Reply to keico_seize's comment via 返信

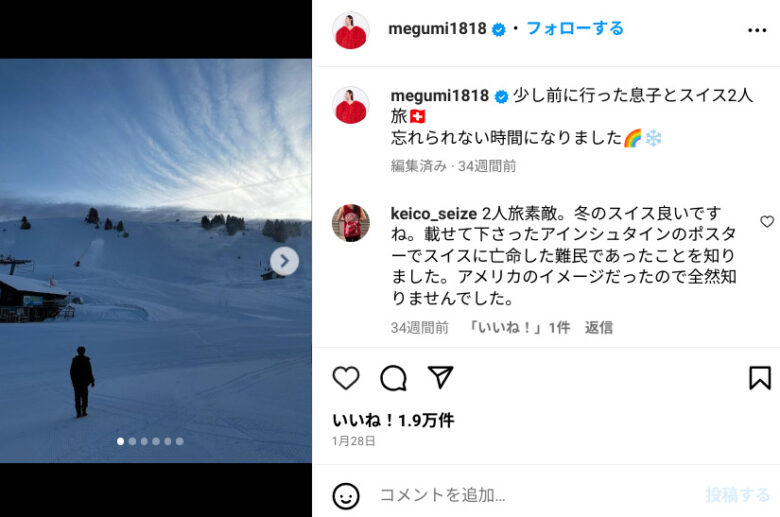click(x=599, y=327)
